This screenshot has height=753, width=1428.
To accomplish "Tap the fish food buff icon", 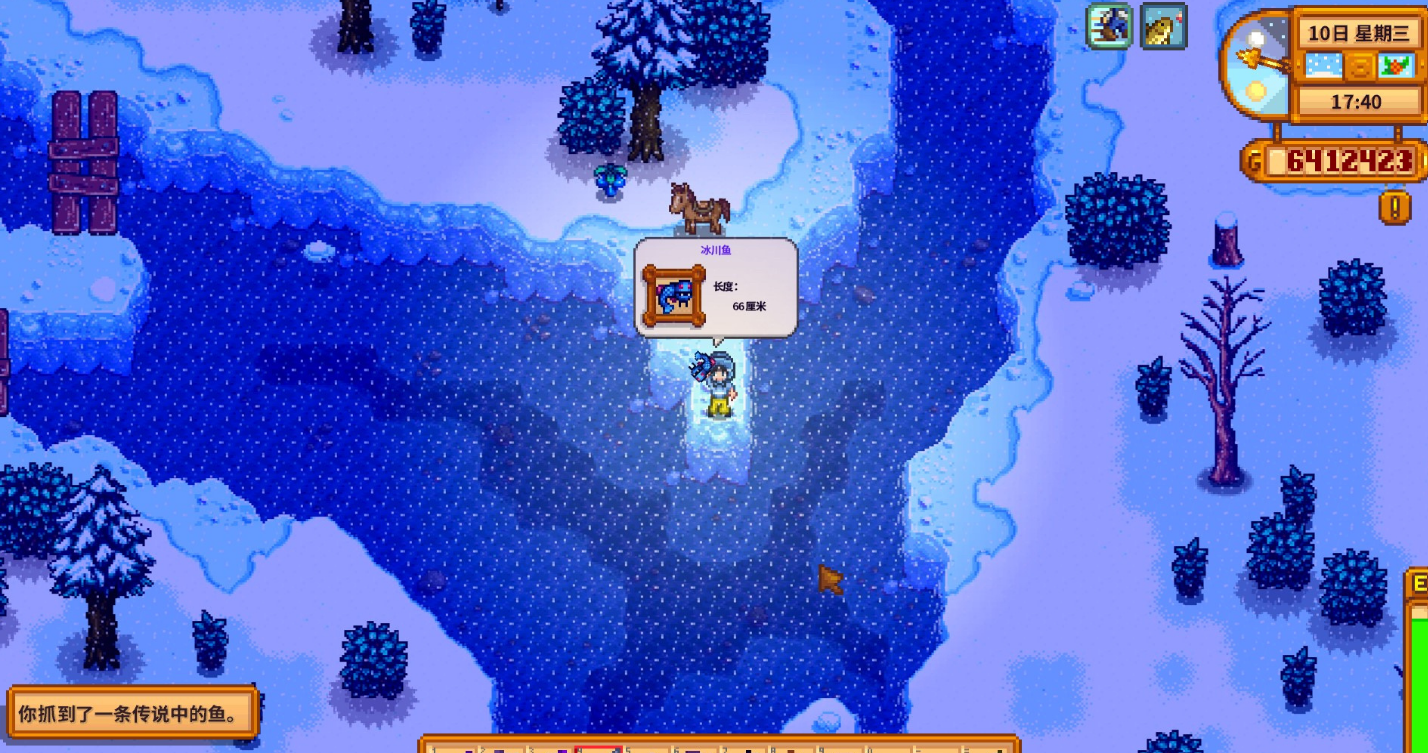I will [x=1163, y=25].
